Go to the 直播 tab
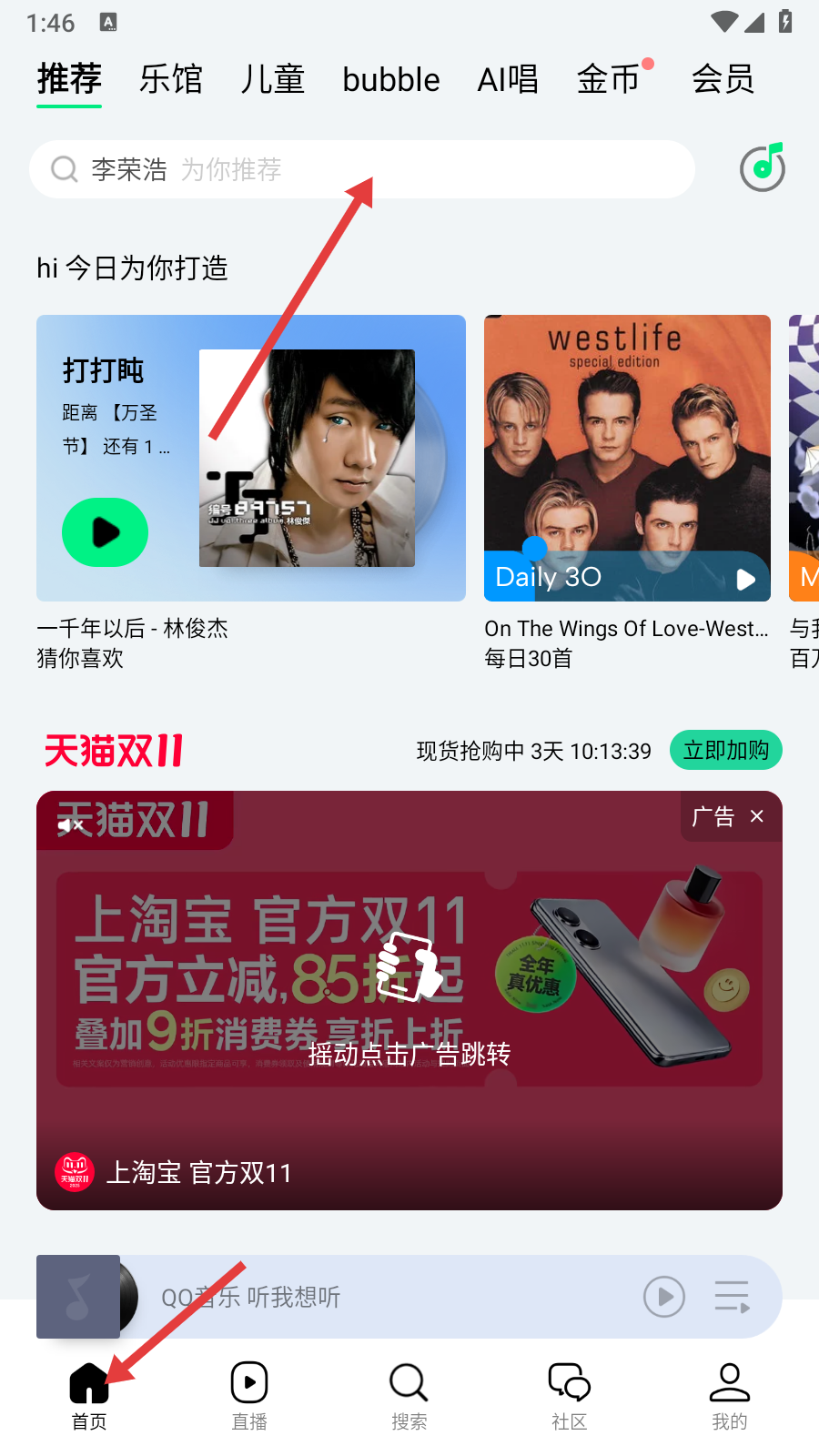Screen dimensions: 819x1456 [x=249, y=1395]
